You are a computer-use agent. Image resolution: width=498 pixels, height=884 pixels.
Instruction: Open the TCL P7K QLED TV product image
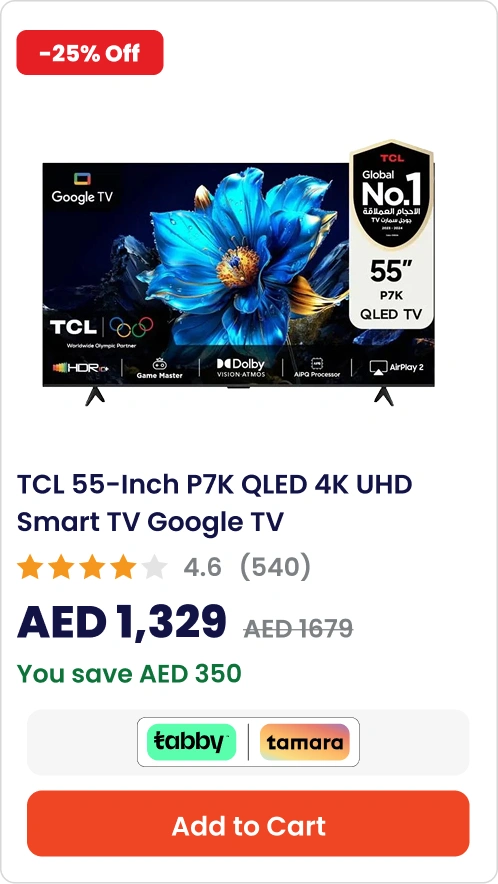(x=239, y=273)
